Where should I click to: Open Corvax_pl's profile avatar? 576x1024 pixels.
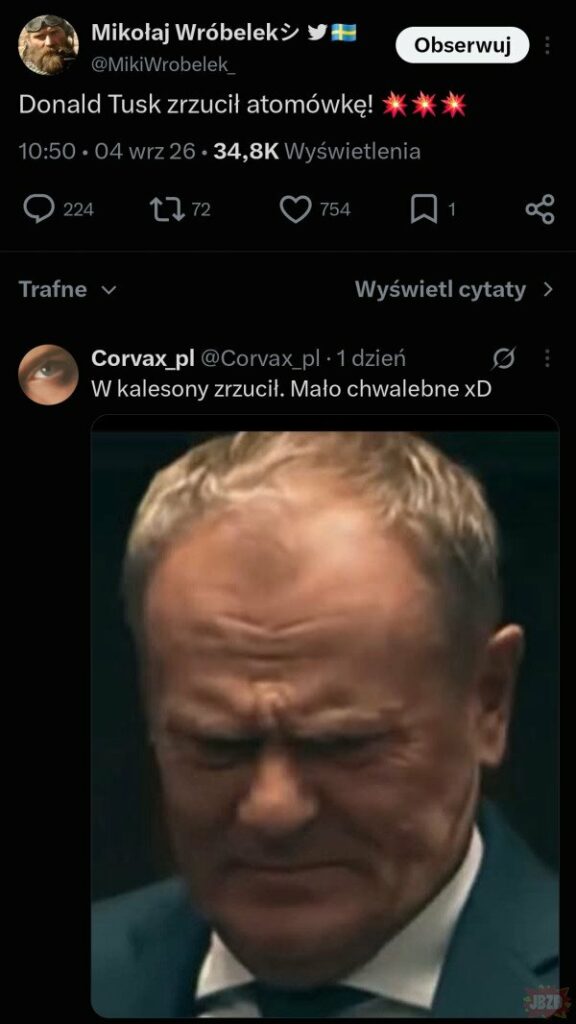pyautogui.click(x=48, y=375)
